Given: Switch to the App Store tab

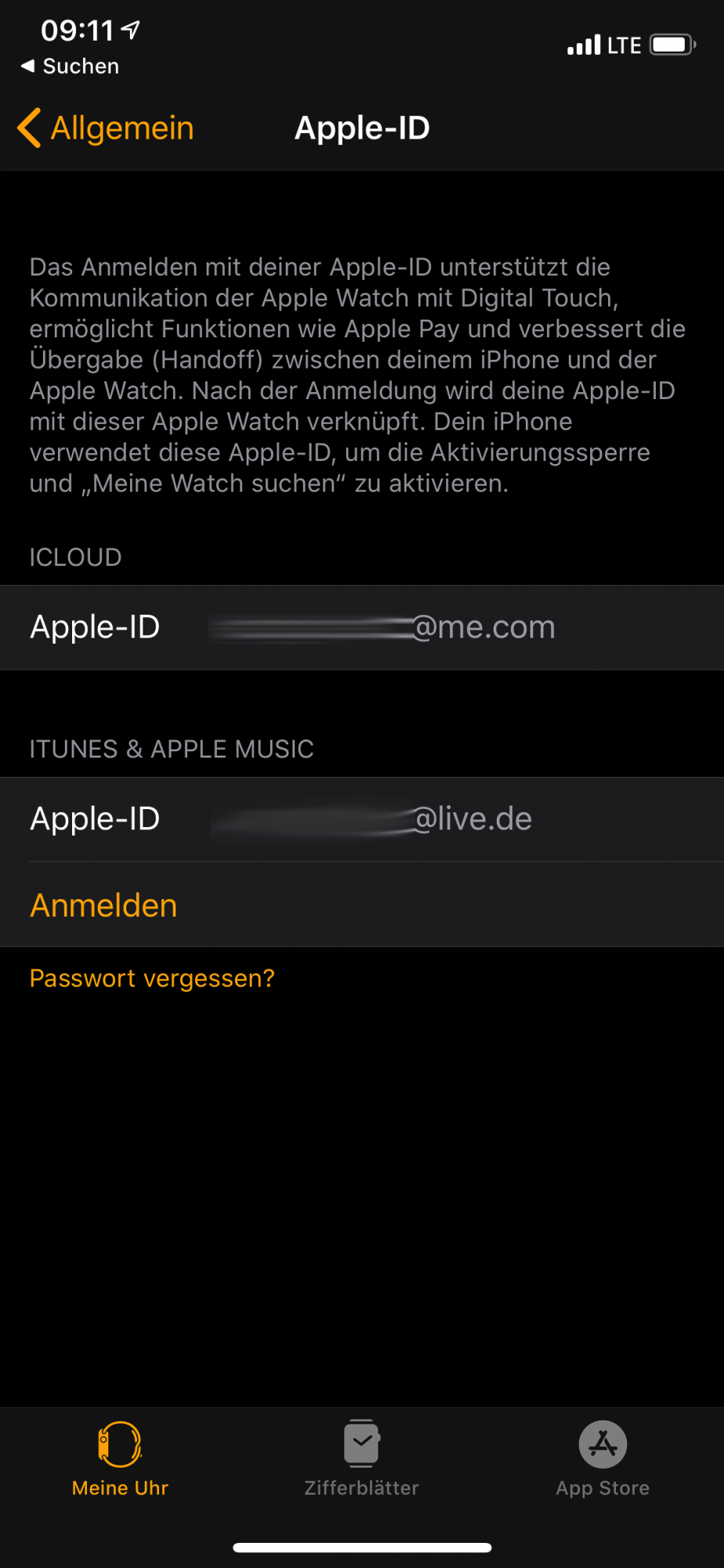Looking at the screenshot, I should tap(603, 1459).
